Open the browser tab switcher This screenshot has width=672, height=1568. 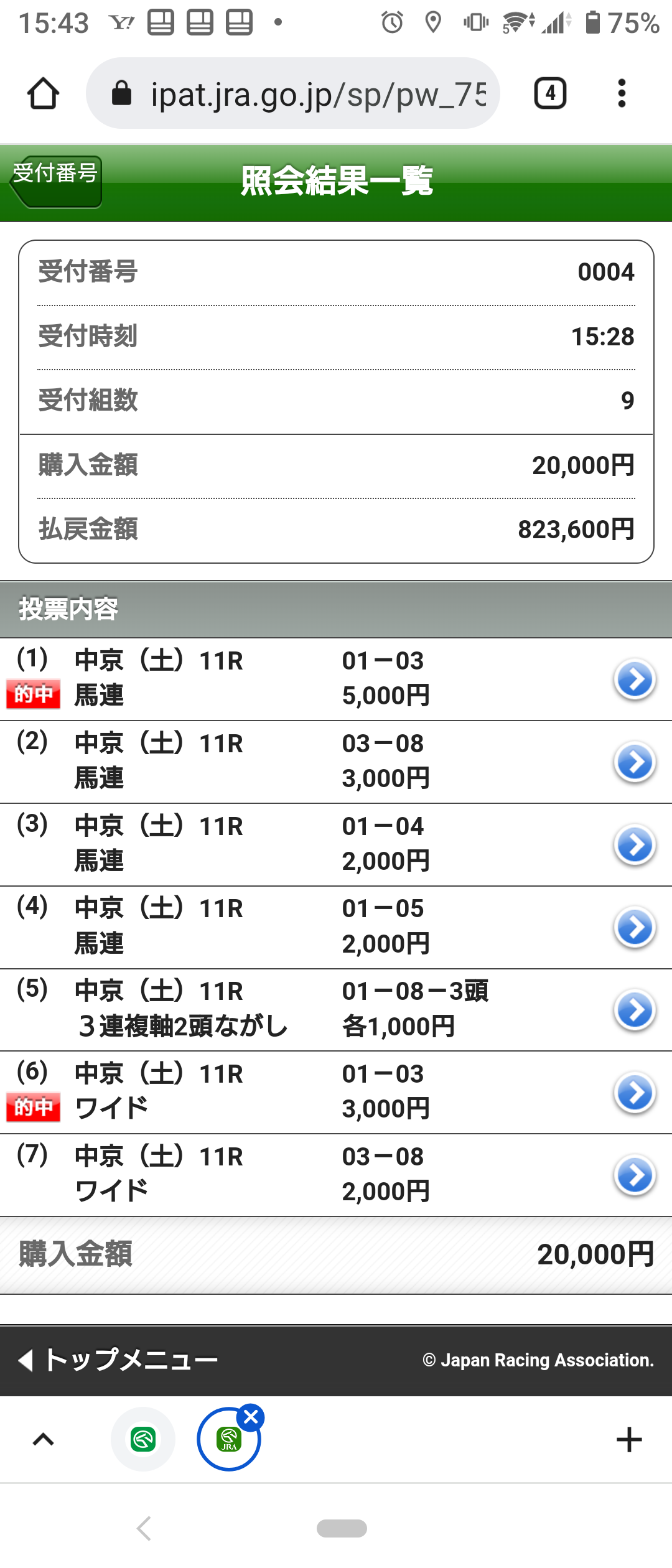click(550, 94)
